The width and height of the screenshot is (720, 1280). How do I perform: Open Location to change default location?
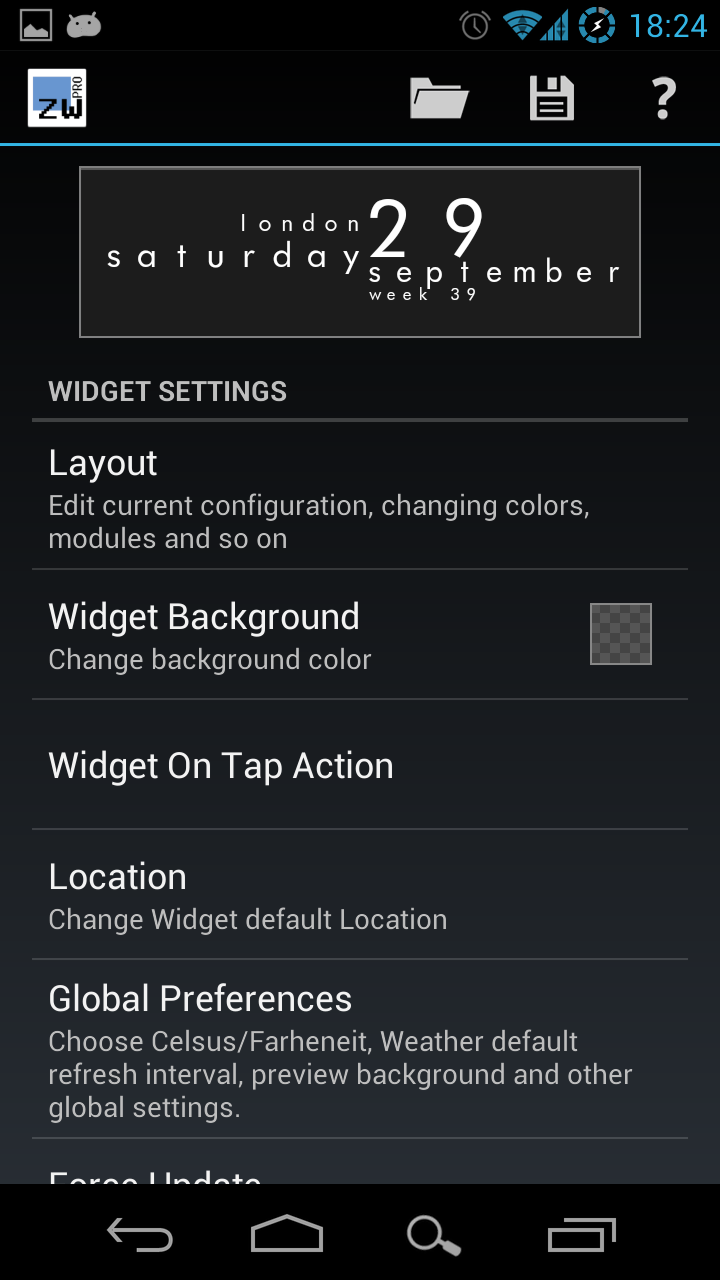click(360, 893)
